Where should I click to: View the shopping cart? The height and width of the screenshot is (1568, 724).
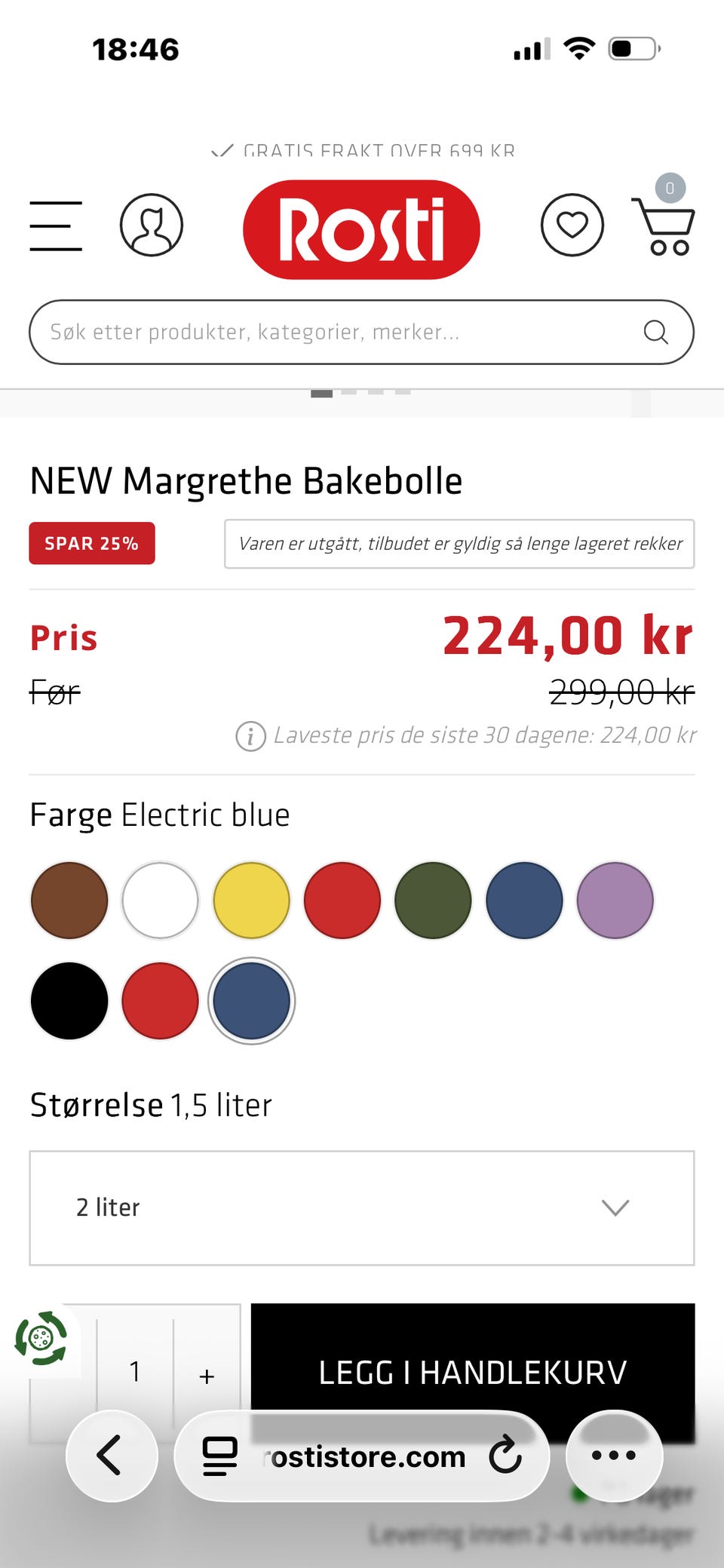(x=664, y=226)
